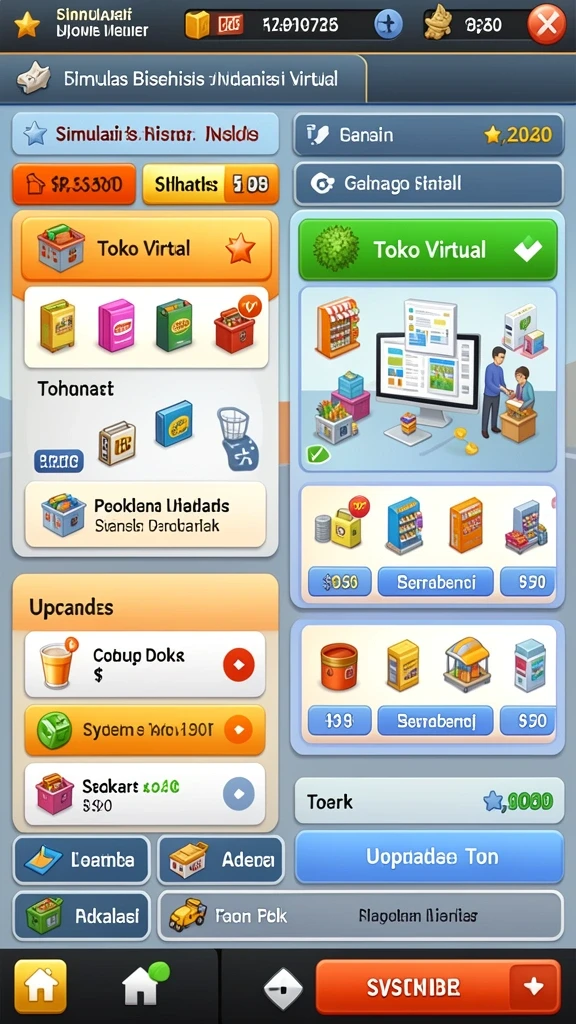Open the white house tab with green dot
Screen dimensions: 576x1024
[x=143, y=985]
